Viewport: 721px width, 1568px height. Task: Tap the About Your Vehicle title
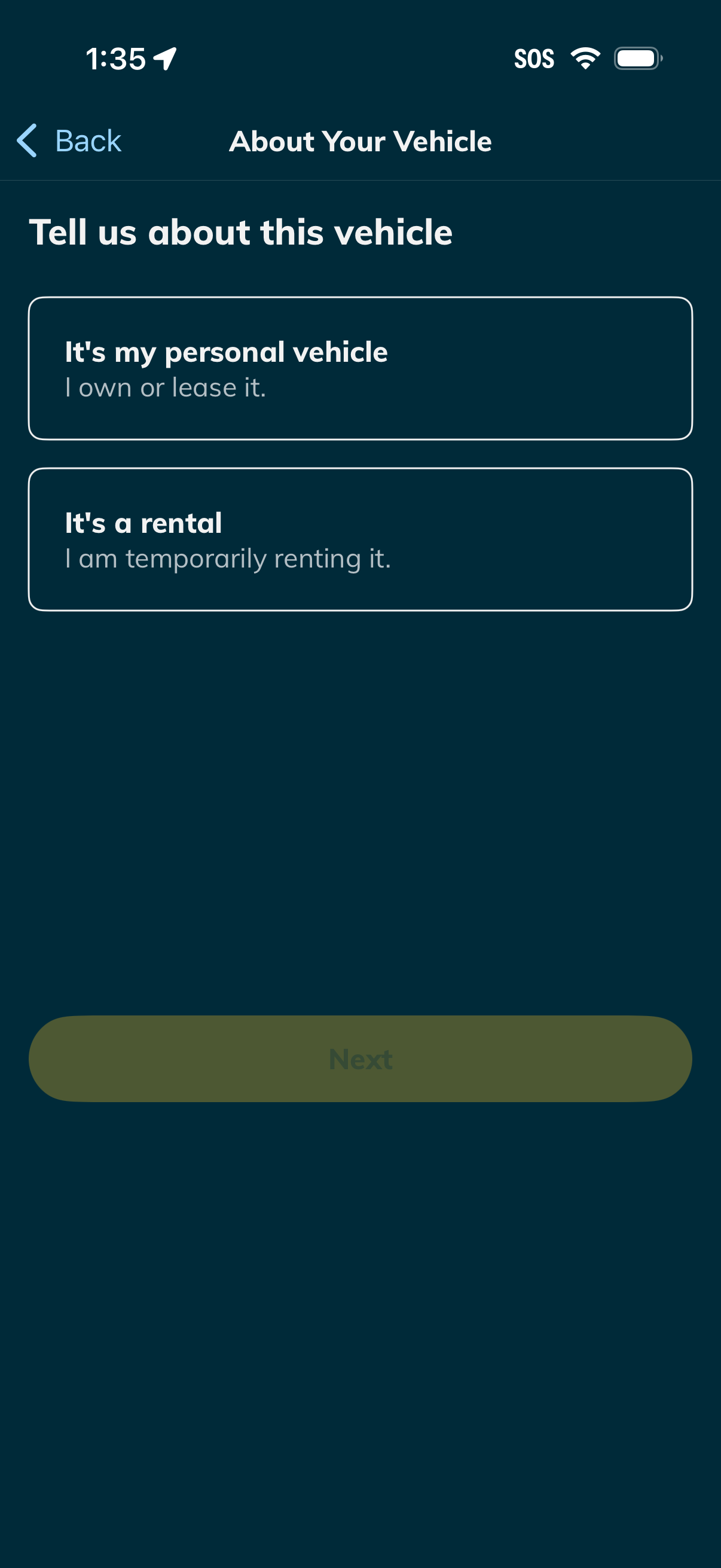pos(361,141)
